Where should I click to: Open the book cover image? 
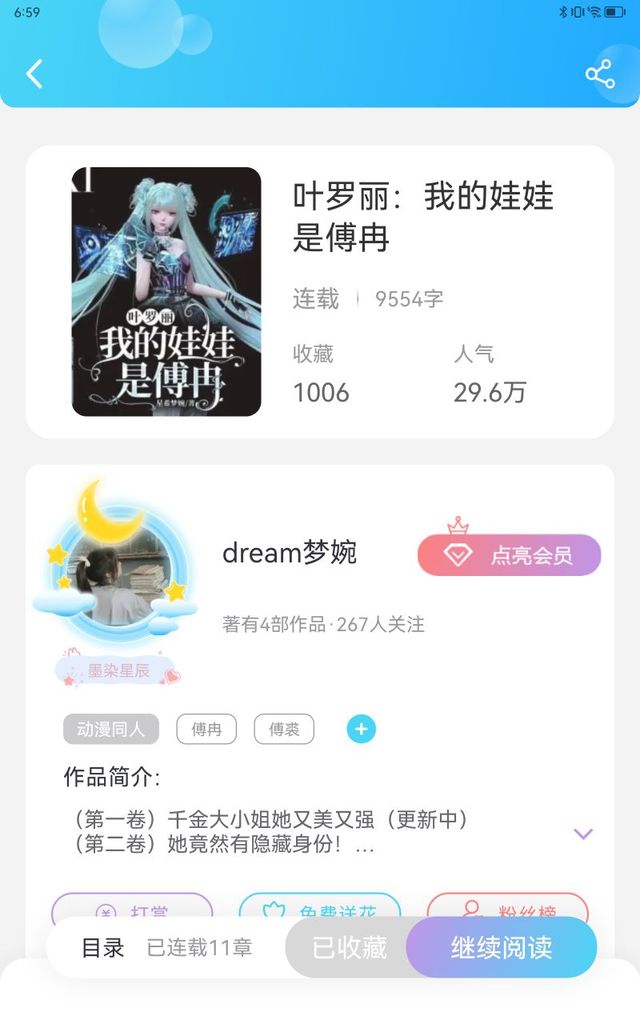pyautogui.click(x=166, y=291)
